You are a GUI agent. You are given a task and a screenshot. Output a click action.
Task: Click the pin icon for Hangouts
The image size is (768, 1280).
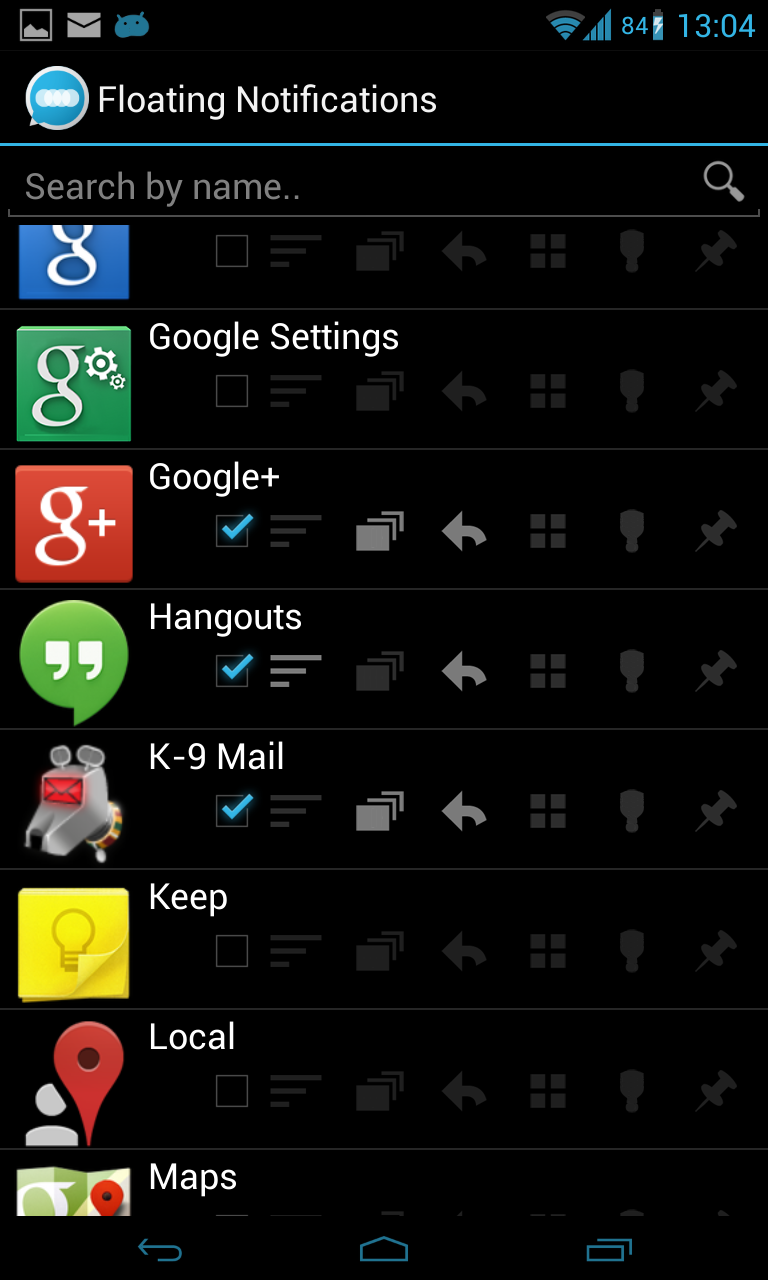pyautogui.click(x=714, y=671)
